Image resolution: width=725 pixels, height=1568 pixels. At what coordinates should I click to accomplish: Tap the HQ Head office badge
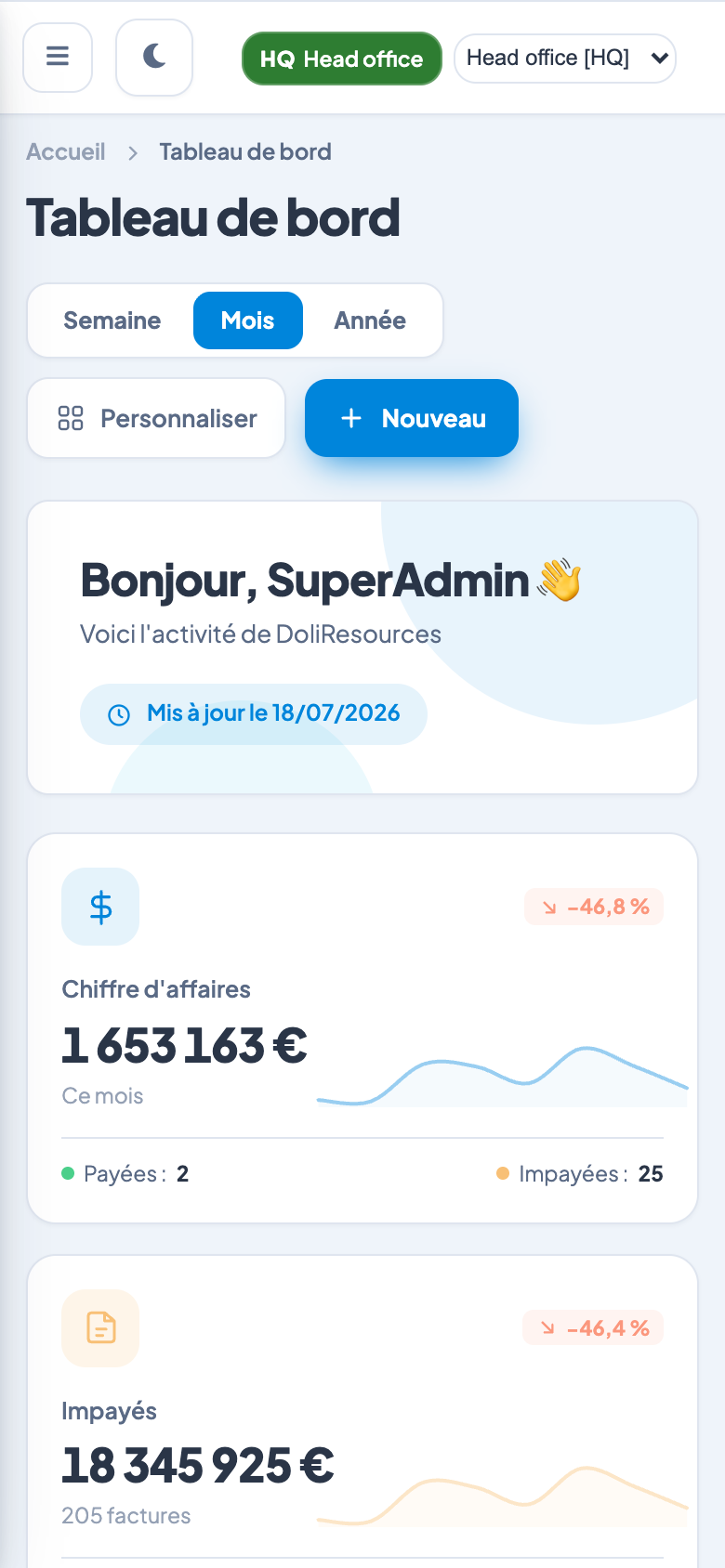click(x=342, y=59)
